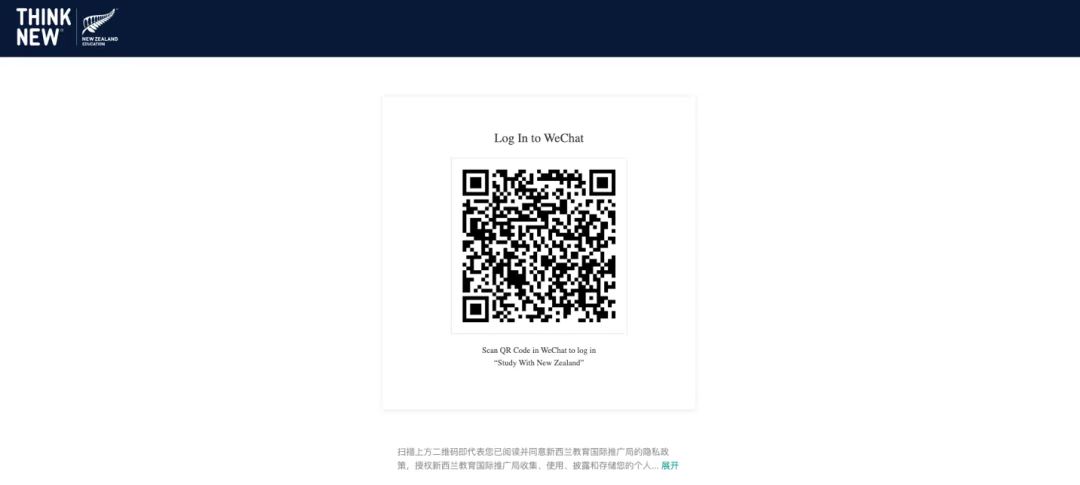1080x485 pixels.
Task: Expand the privacy policy text via 展开
Action: click(670, 466)
